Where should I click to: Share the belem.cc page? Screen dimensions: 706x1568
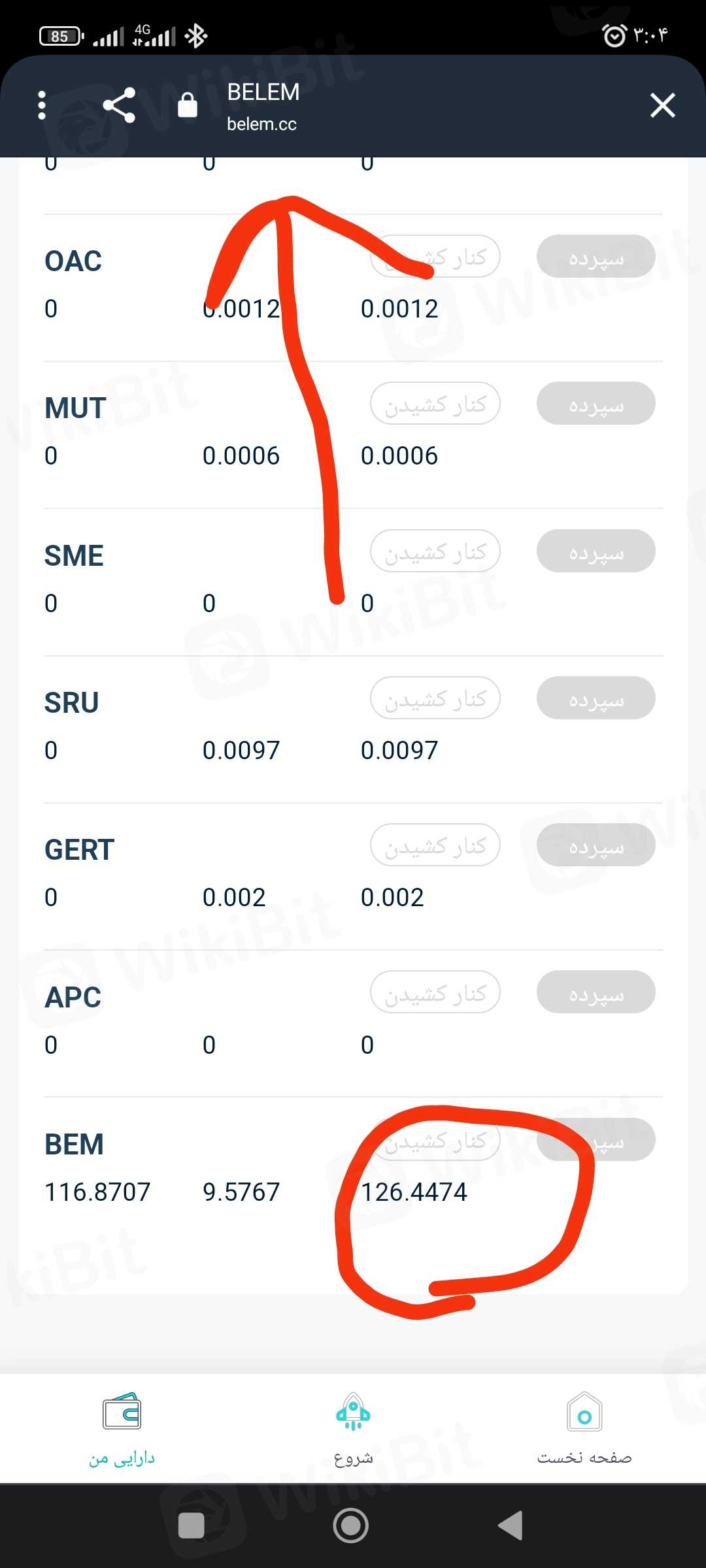(x=119, y=105)
